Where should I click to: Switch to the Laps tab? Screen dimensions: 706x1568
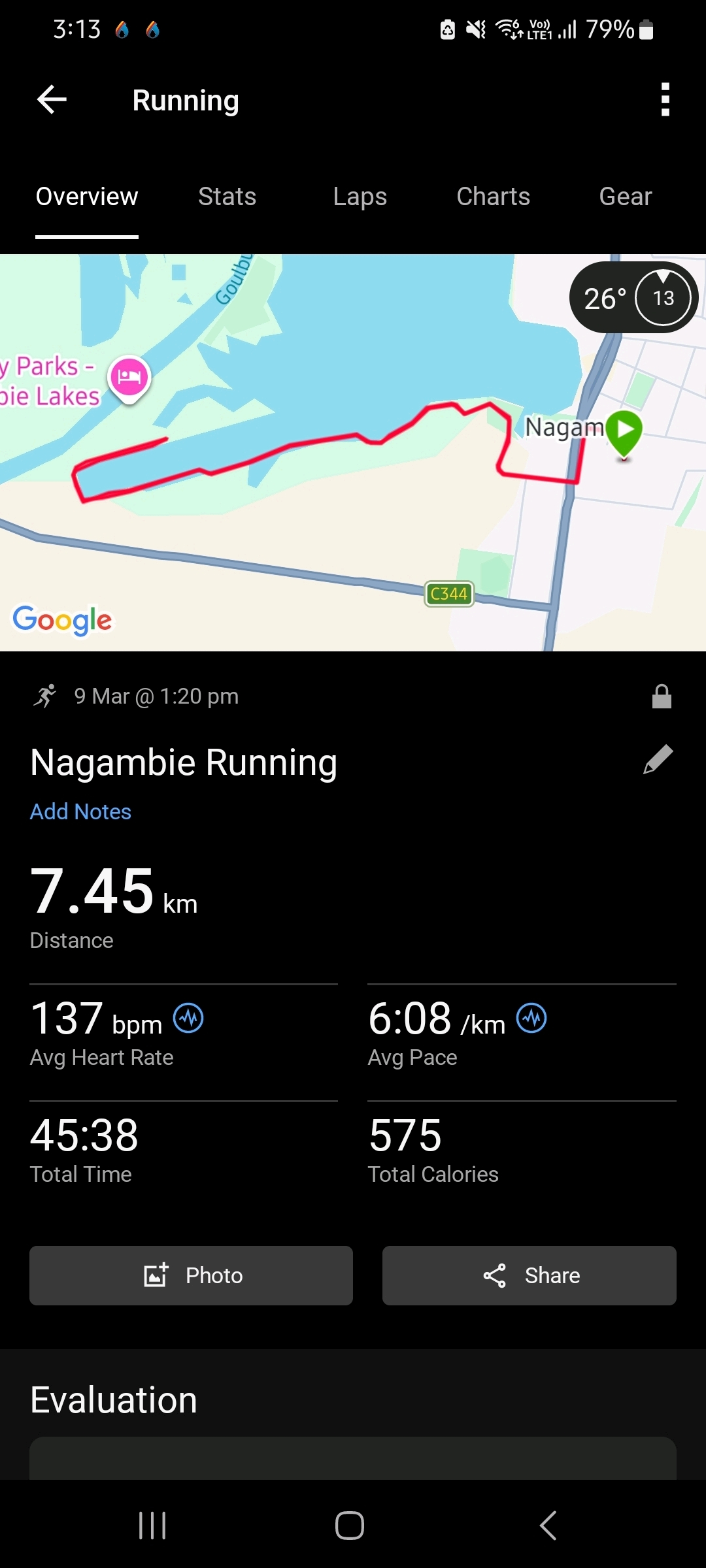360,197
